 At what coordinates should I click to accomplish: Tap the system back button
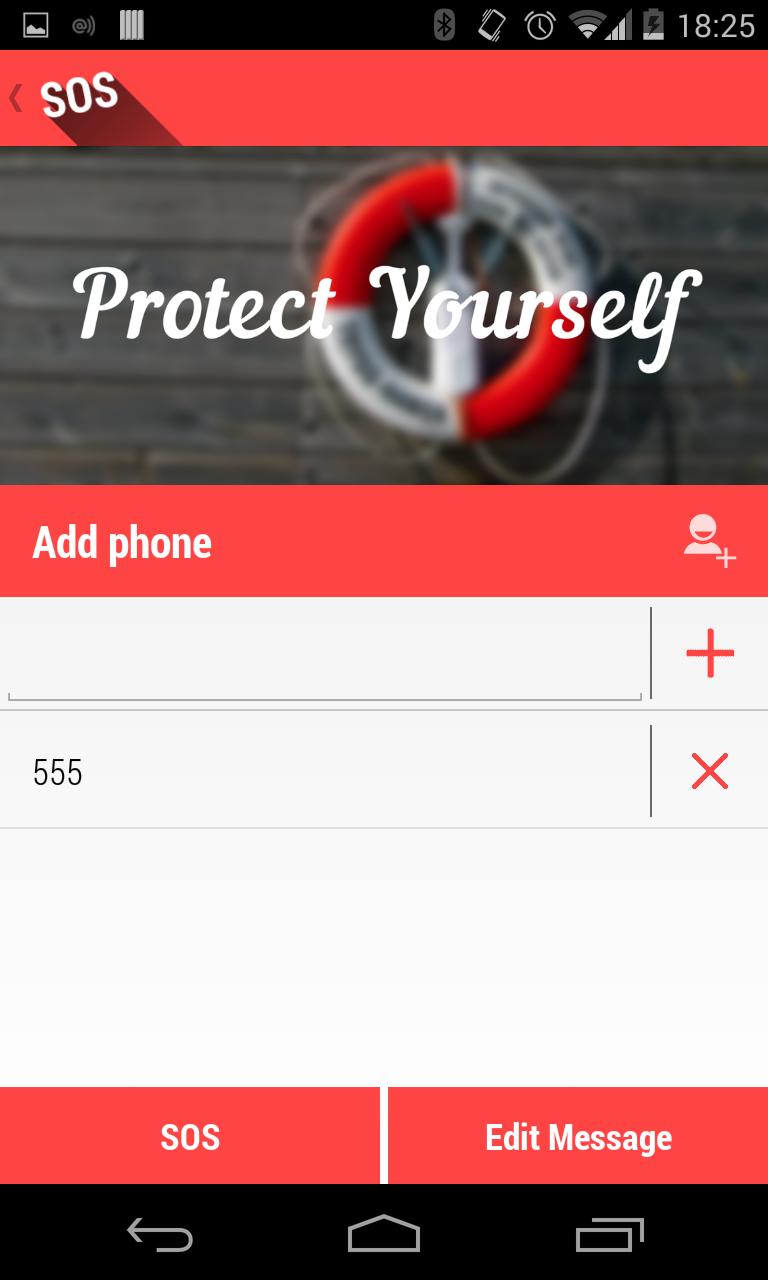pos(160,1235)
